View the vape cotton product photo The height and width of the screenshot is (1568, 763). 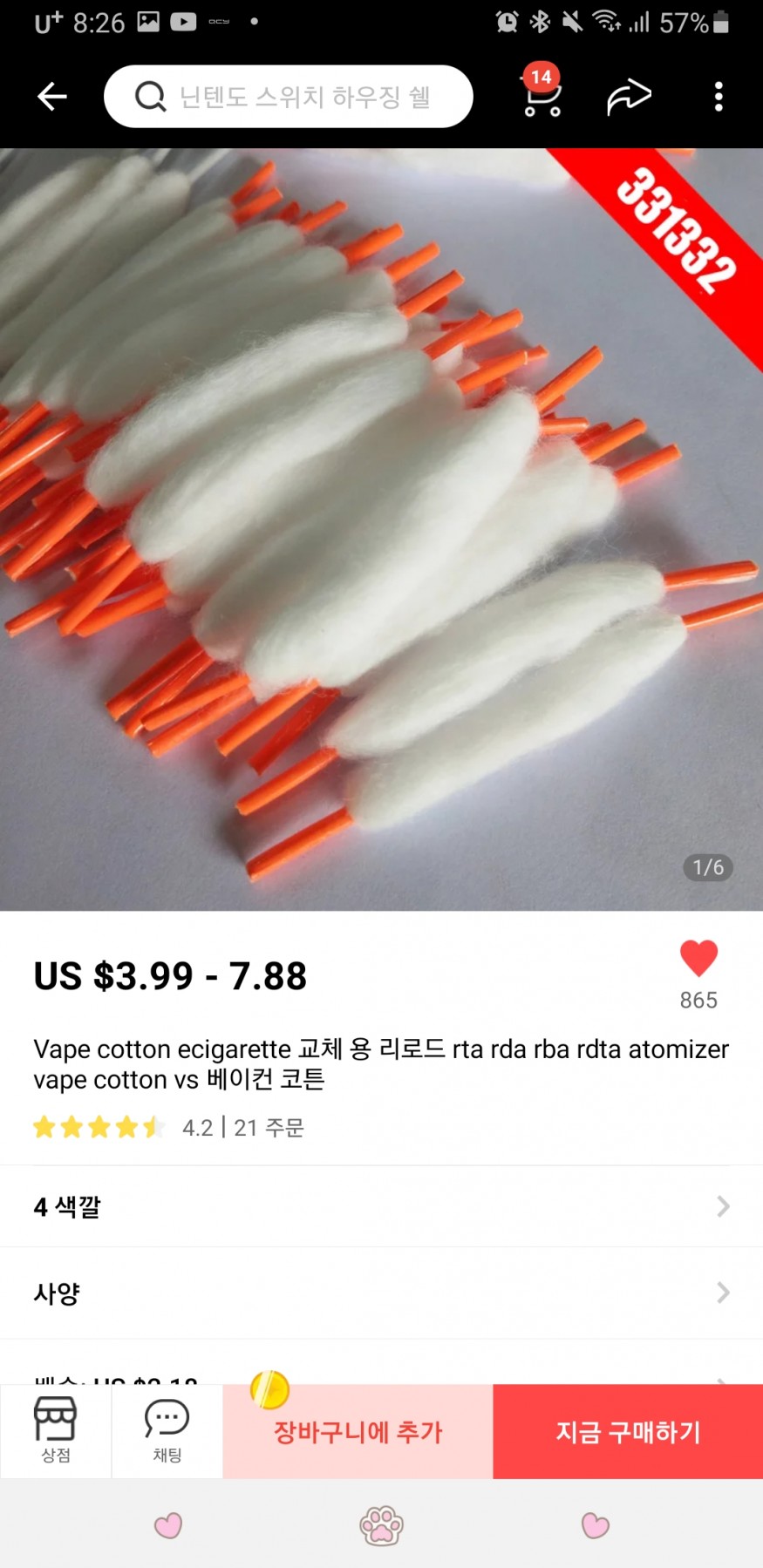point(381,529)
